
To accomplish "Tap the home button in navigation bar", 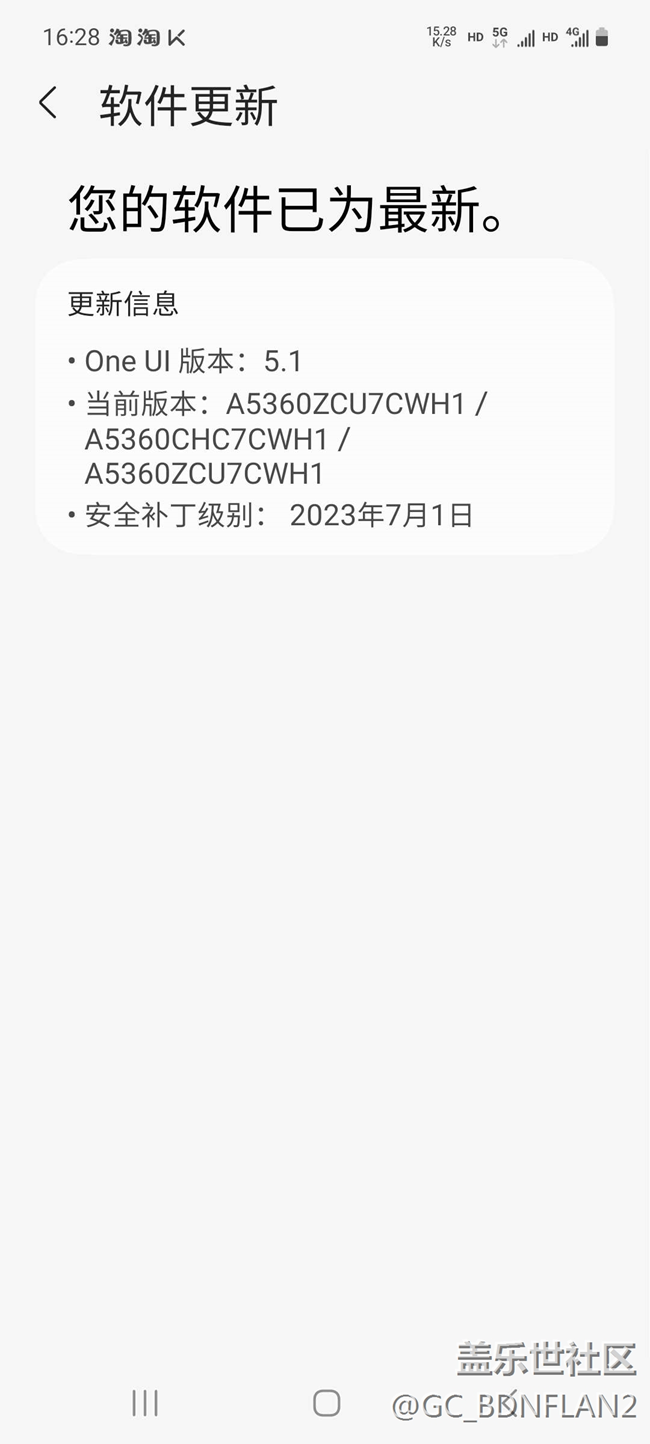I will pyautogui.click(x=326, y=1403).
